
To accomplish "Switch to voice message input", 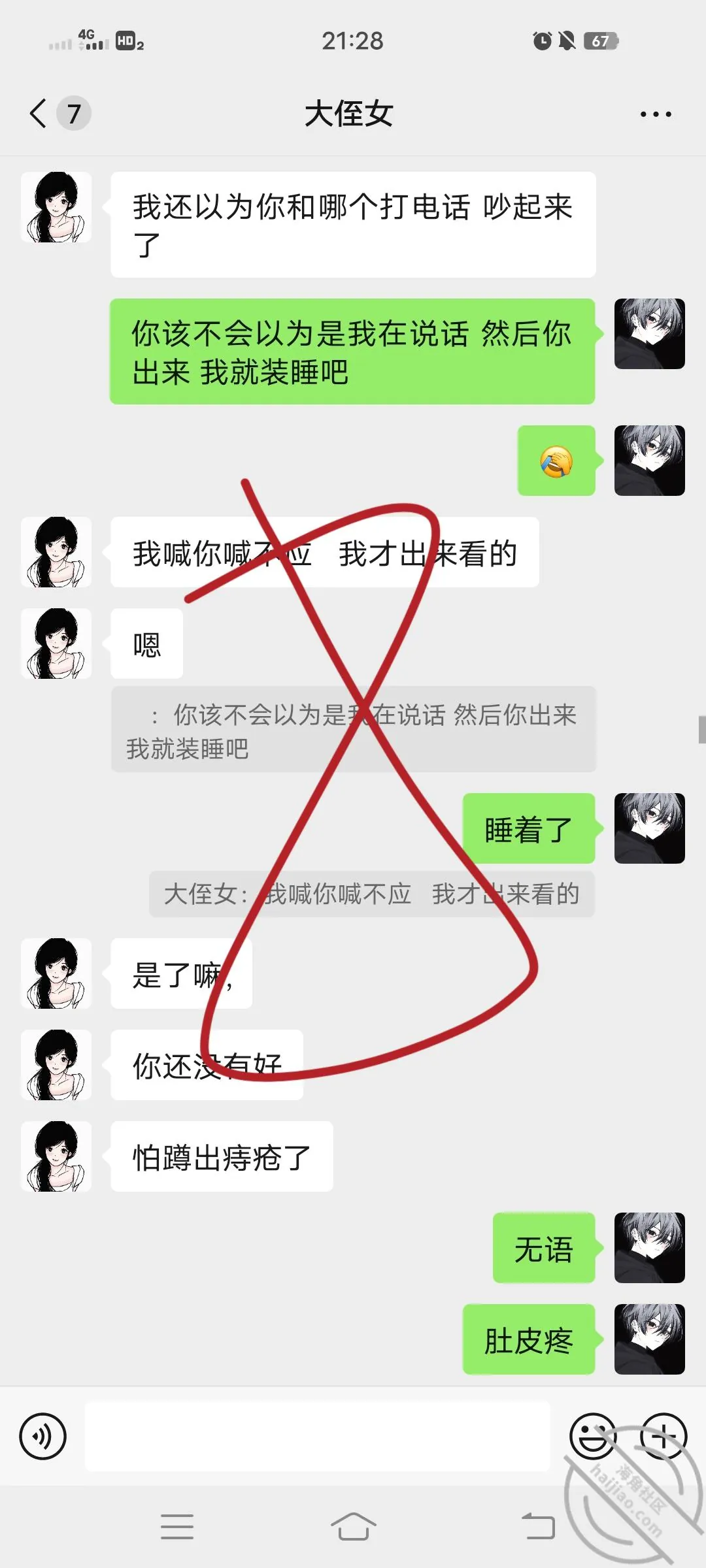I will (x=43, y=1436).
